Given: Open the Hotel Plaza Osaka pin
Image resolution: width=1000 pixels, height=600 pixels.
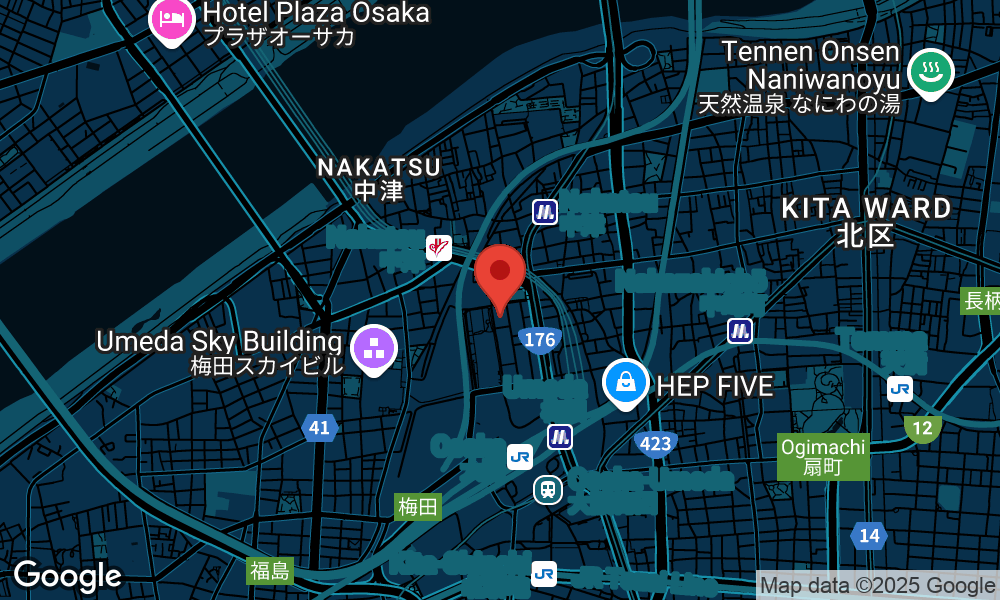Looking at the screenshot, I should 172,22.
